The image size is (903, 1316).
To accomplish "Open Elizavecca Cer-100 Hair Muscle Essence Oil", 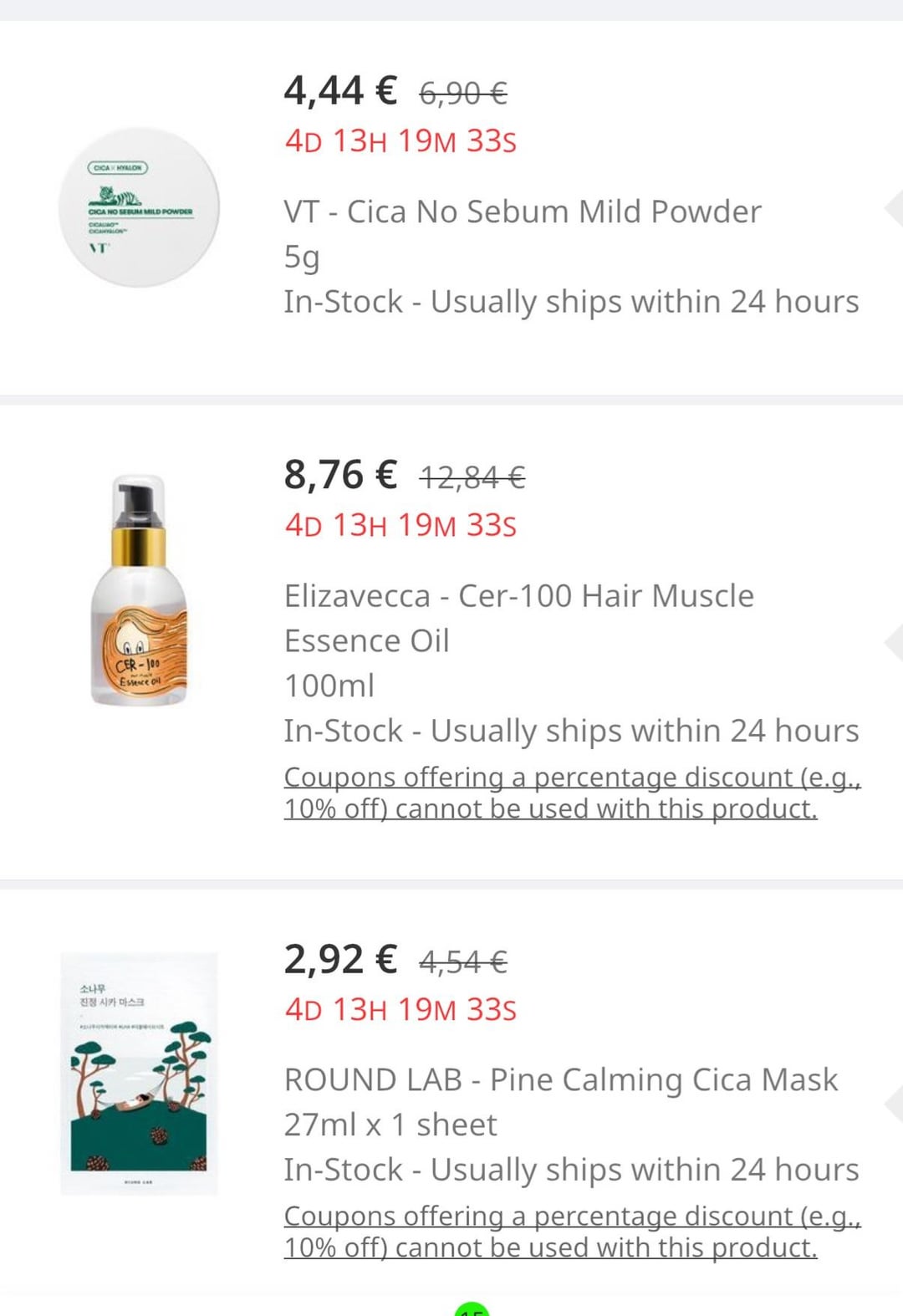I will 518,618.
